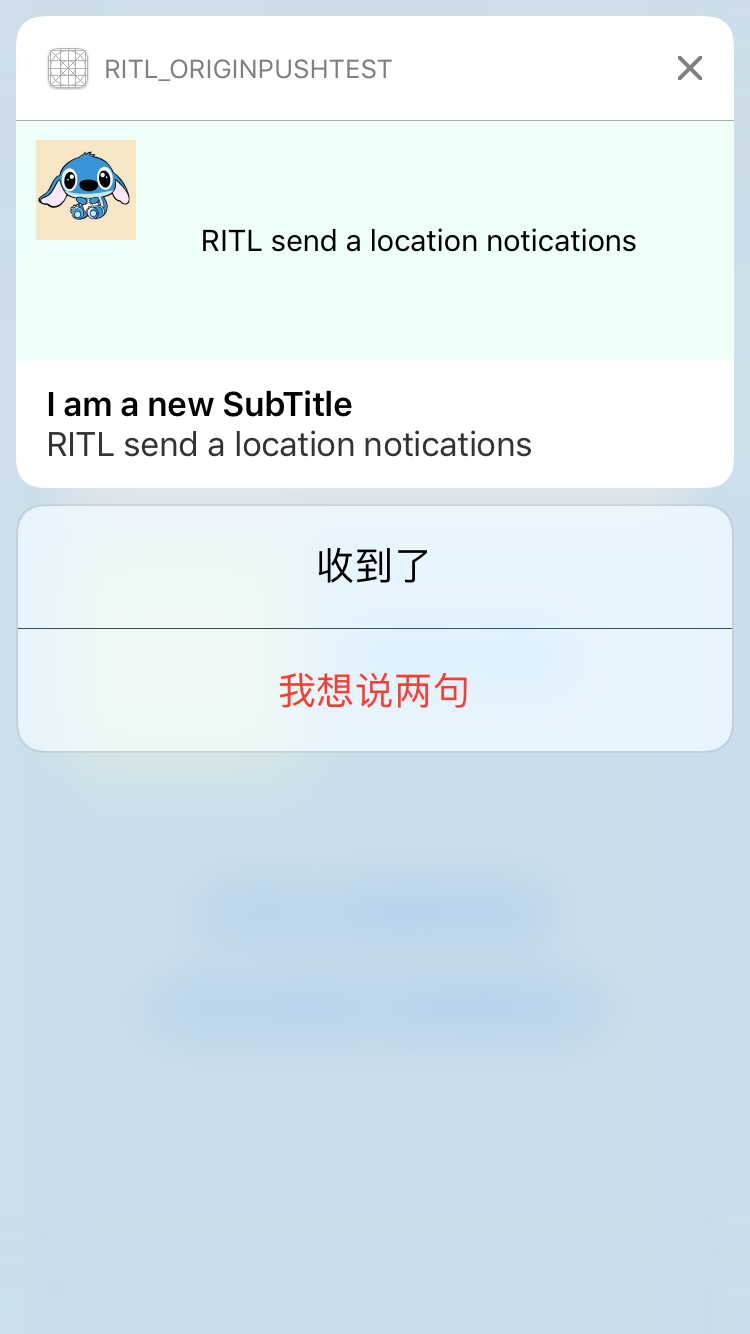This screenshot has width=750, height=1334.
Task: Choose the red 我想说两句 reply action
Action: (374, 691)
